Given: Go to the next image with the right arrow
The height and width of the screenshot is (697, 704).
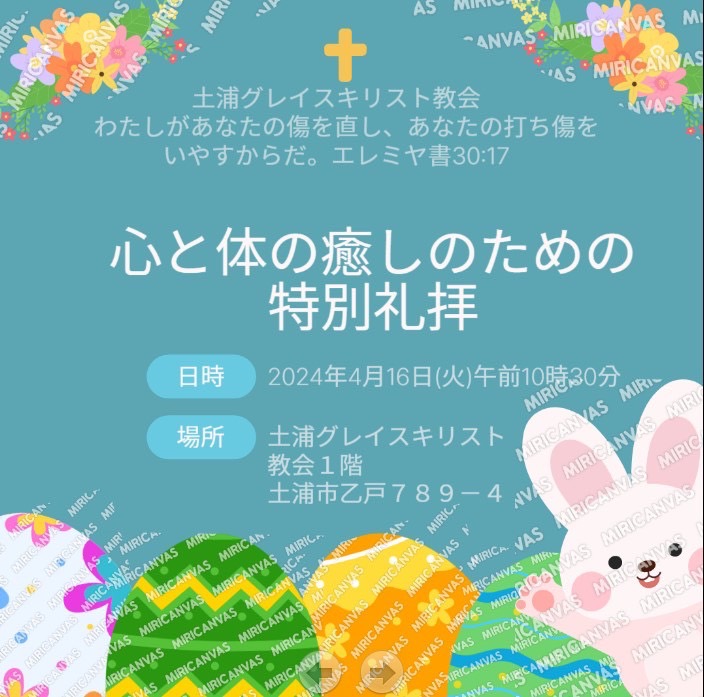Looking at the screenshot, I should tap(380, 670).
